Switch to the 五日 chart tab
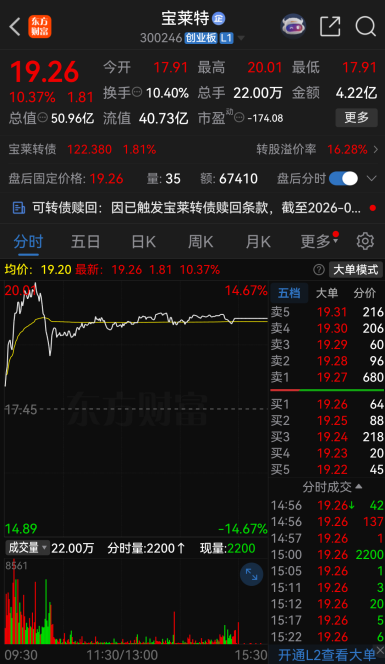Image resolution: width=385 pixels, height=664 pixels. [x=86, y=242]
